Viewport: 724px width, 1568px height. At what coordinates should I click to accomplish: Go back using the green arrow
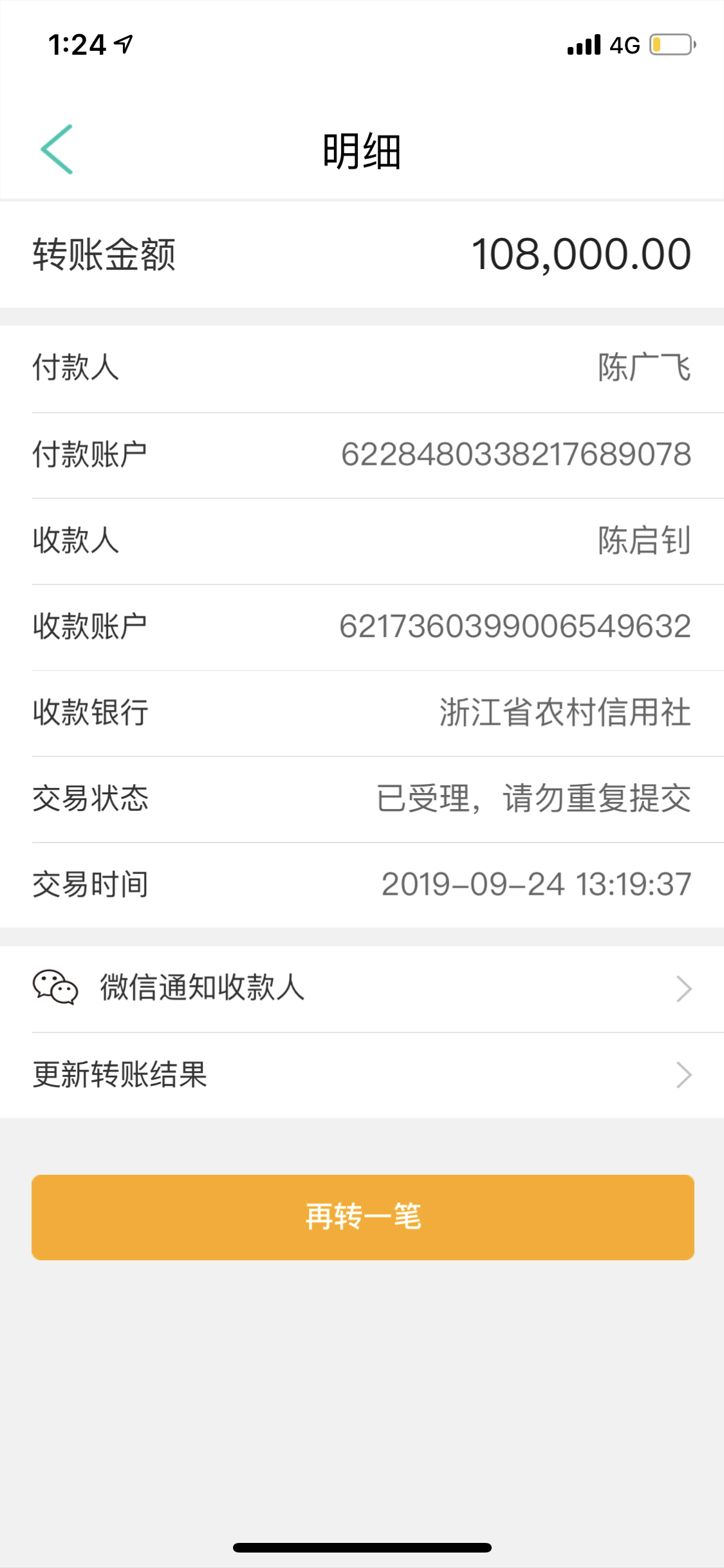(x=57, y=149)
